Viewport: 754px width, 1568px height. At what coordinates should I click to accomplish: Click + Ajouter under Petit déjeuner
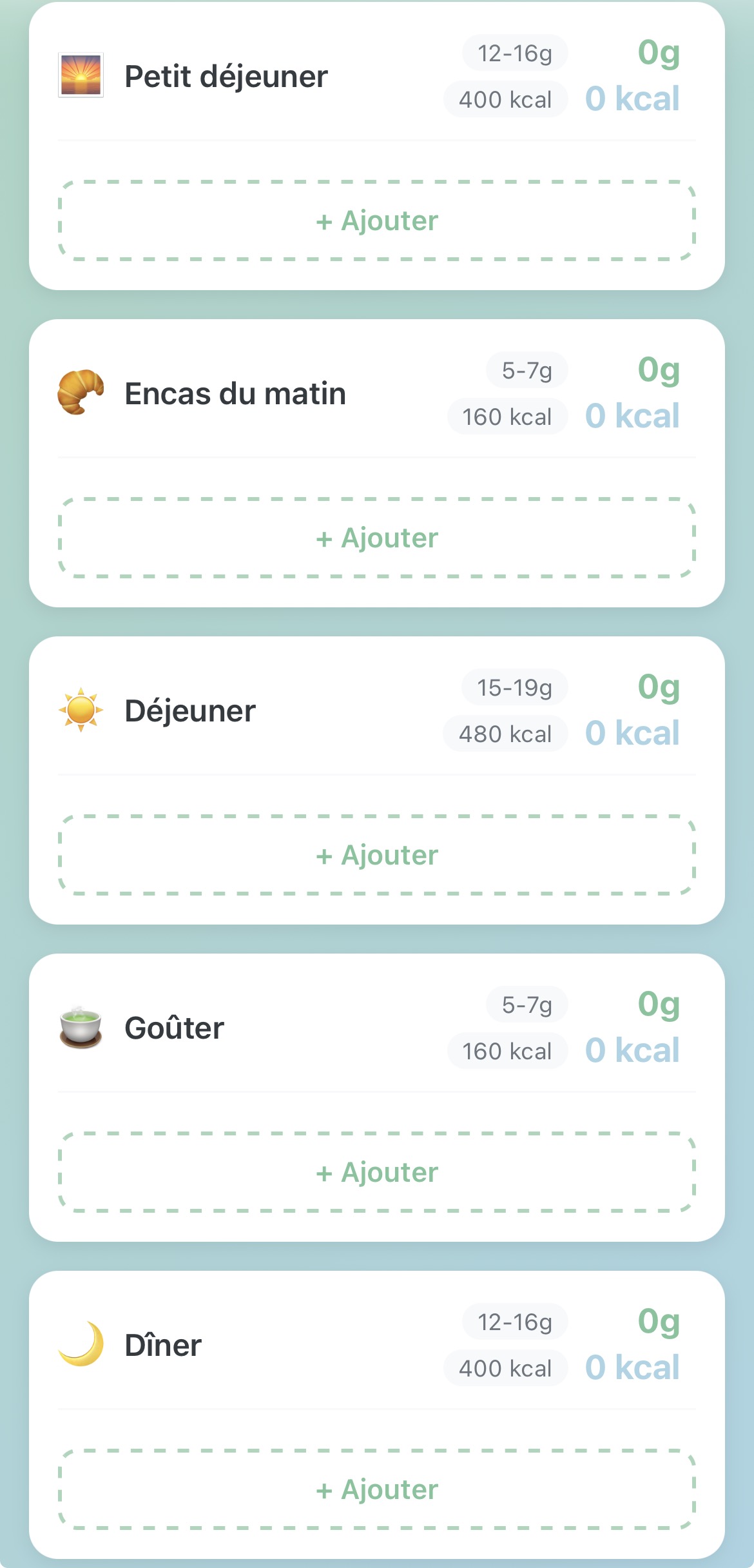click(376, 220)
